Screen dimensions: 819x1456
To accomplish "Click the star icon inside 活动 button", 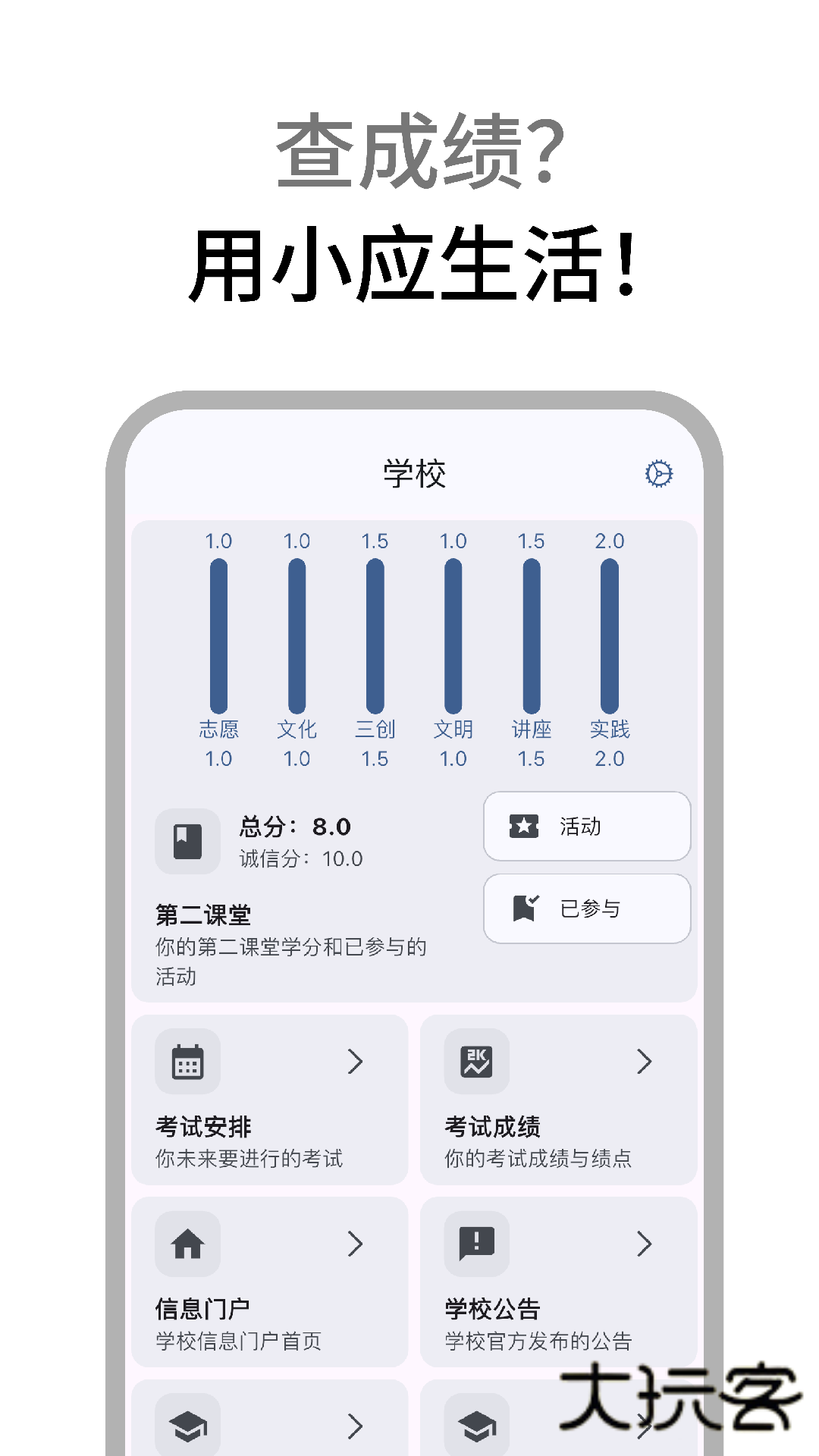I will 522,827.
